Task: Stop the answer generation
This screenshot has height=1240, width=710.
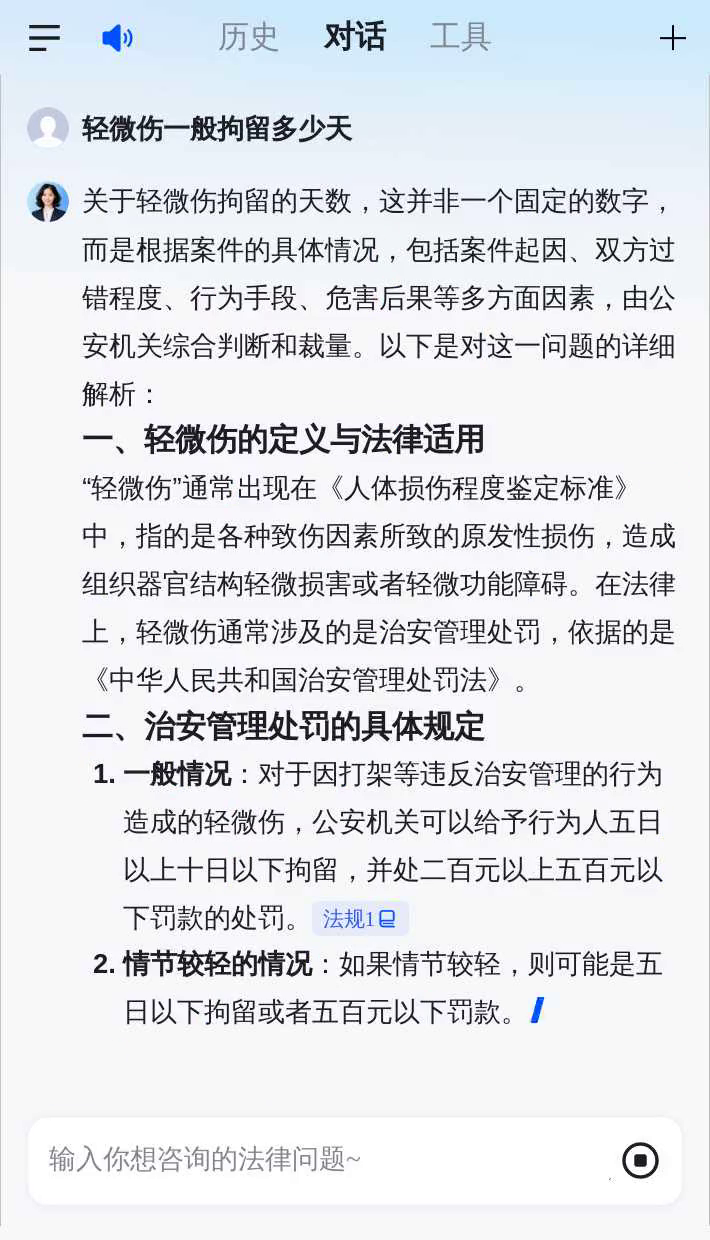Action: point(640,1161)
